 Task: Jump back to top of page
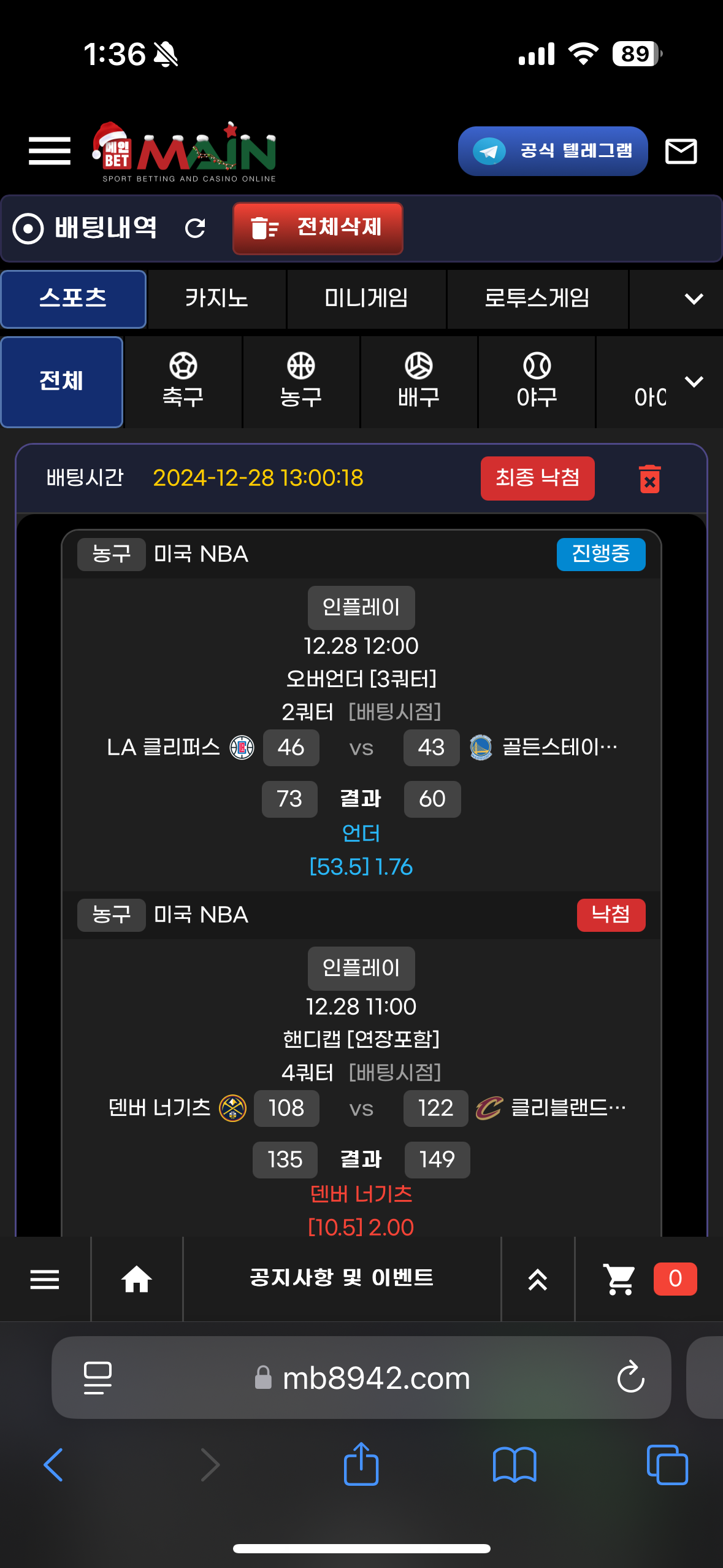click(537, 1279)
